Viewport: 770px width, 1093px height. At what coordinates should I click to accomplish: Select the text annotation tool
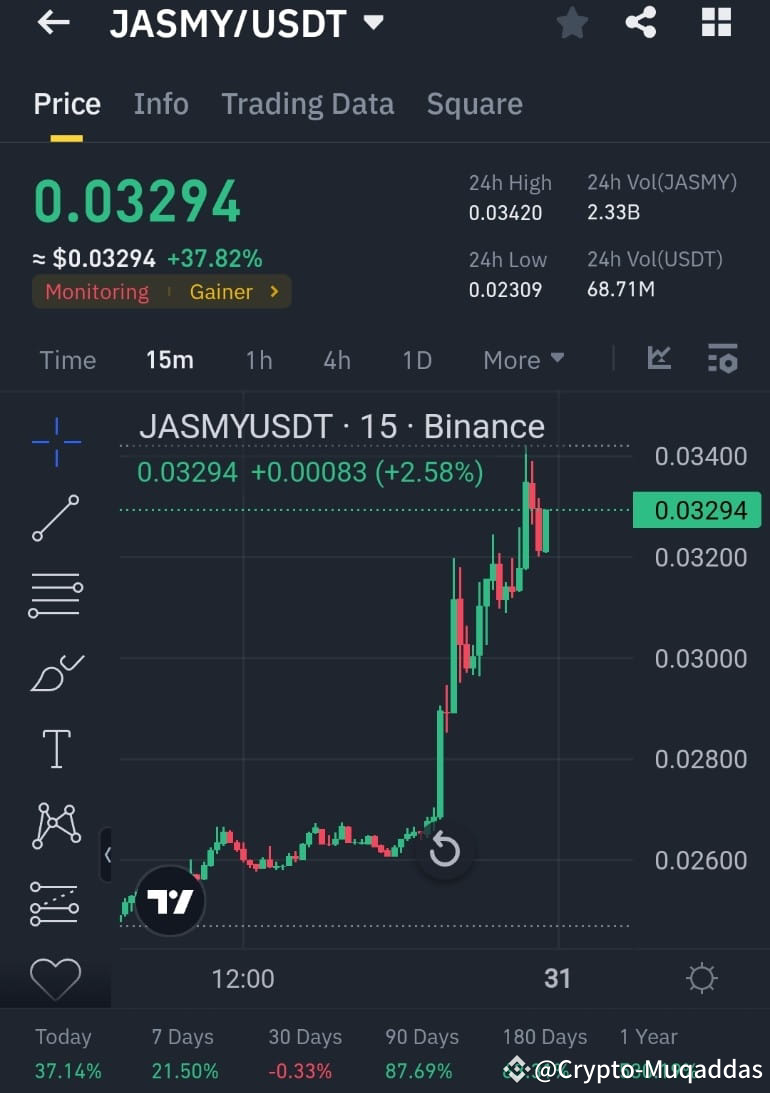pos(55,748)
